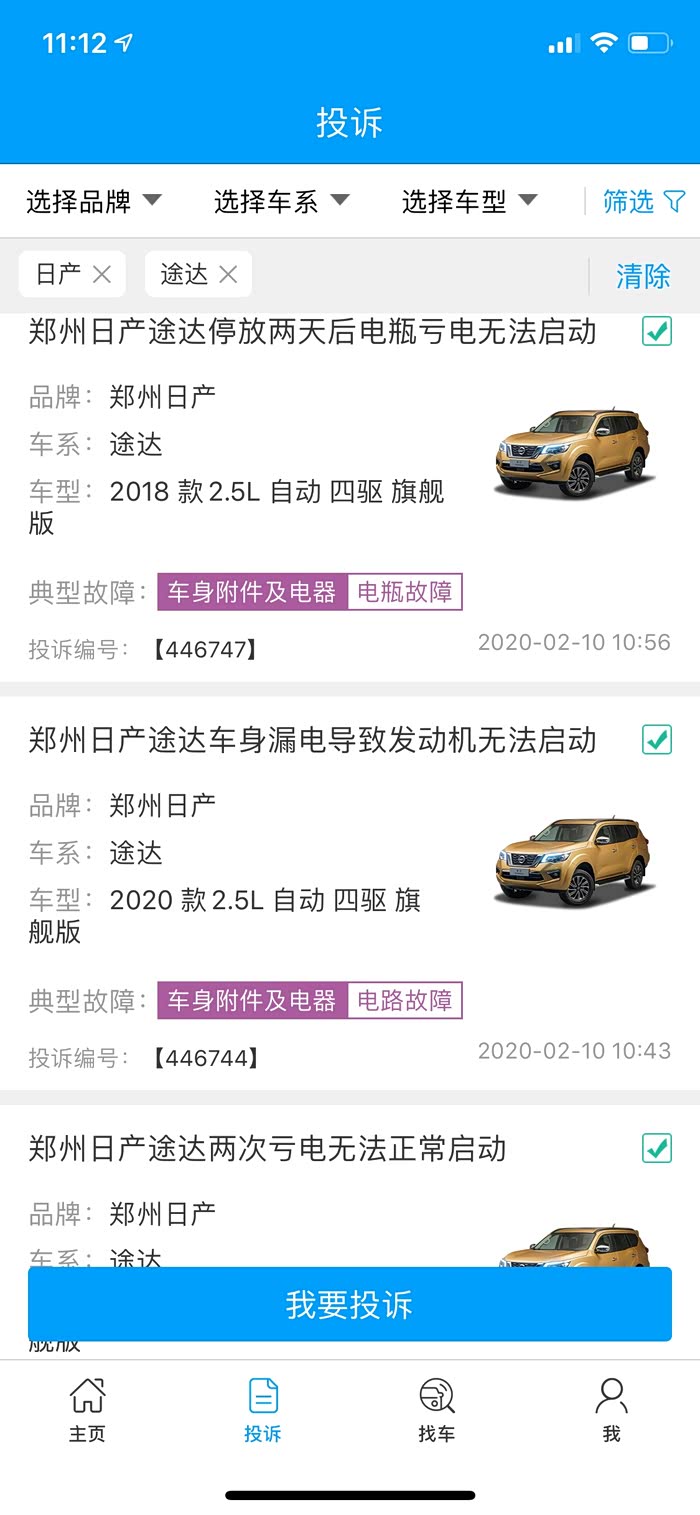The image size is (700, 1515).
Task: Open complaint 郑州日产途达两次亏电无法正常启动
Action: pyautogui.click(x=267, y=1149)
